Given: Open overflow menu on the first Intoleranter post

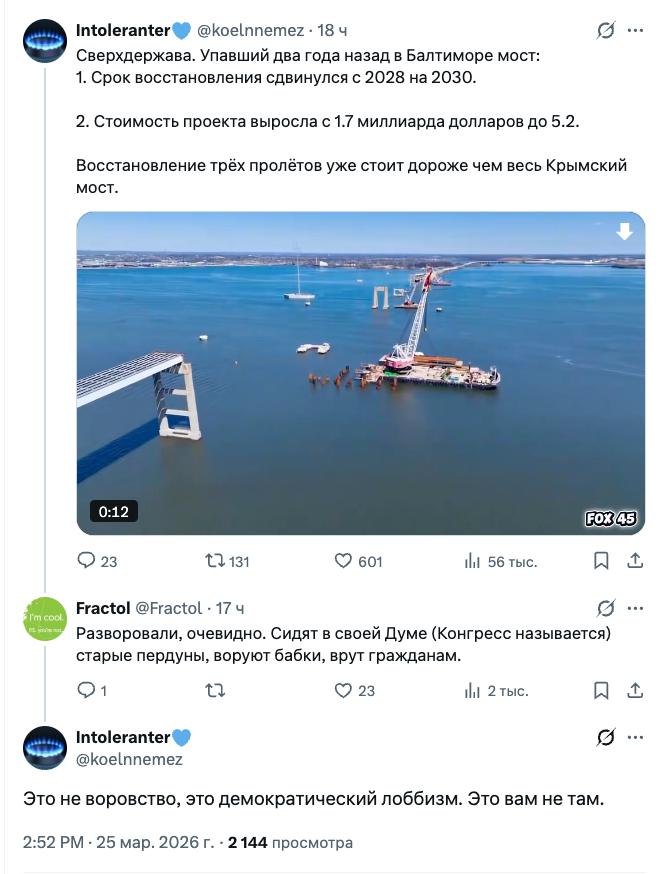Looking at the screenshot, I should 635,31.
